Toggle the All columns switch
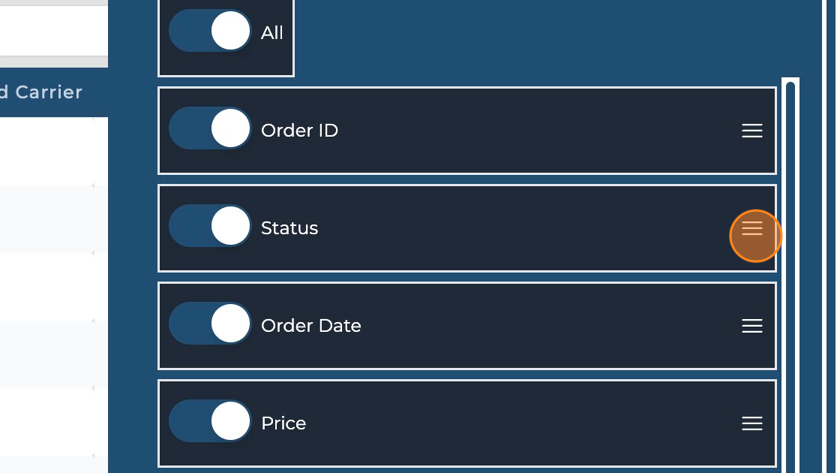This screenshot has height=473, width=840. [x=210, y=32]
